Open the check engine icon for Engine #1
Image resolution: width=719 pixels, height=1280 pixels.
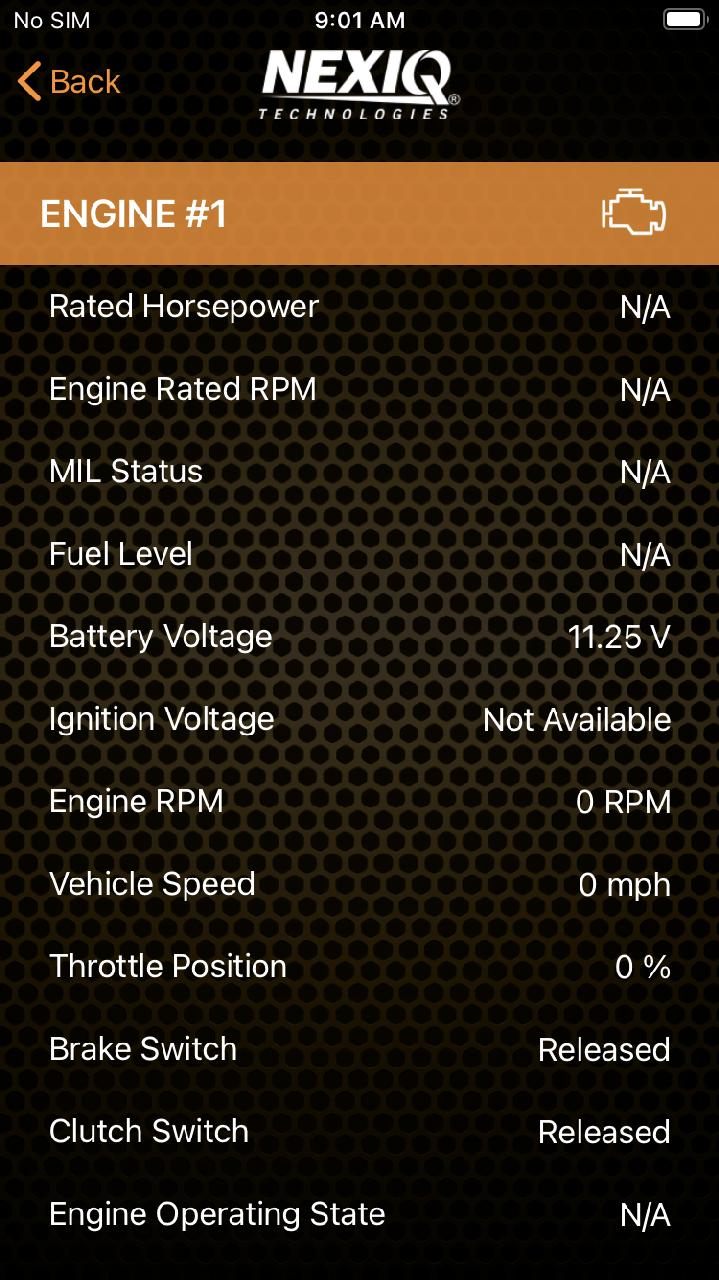(633, 214)
